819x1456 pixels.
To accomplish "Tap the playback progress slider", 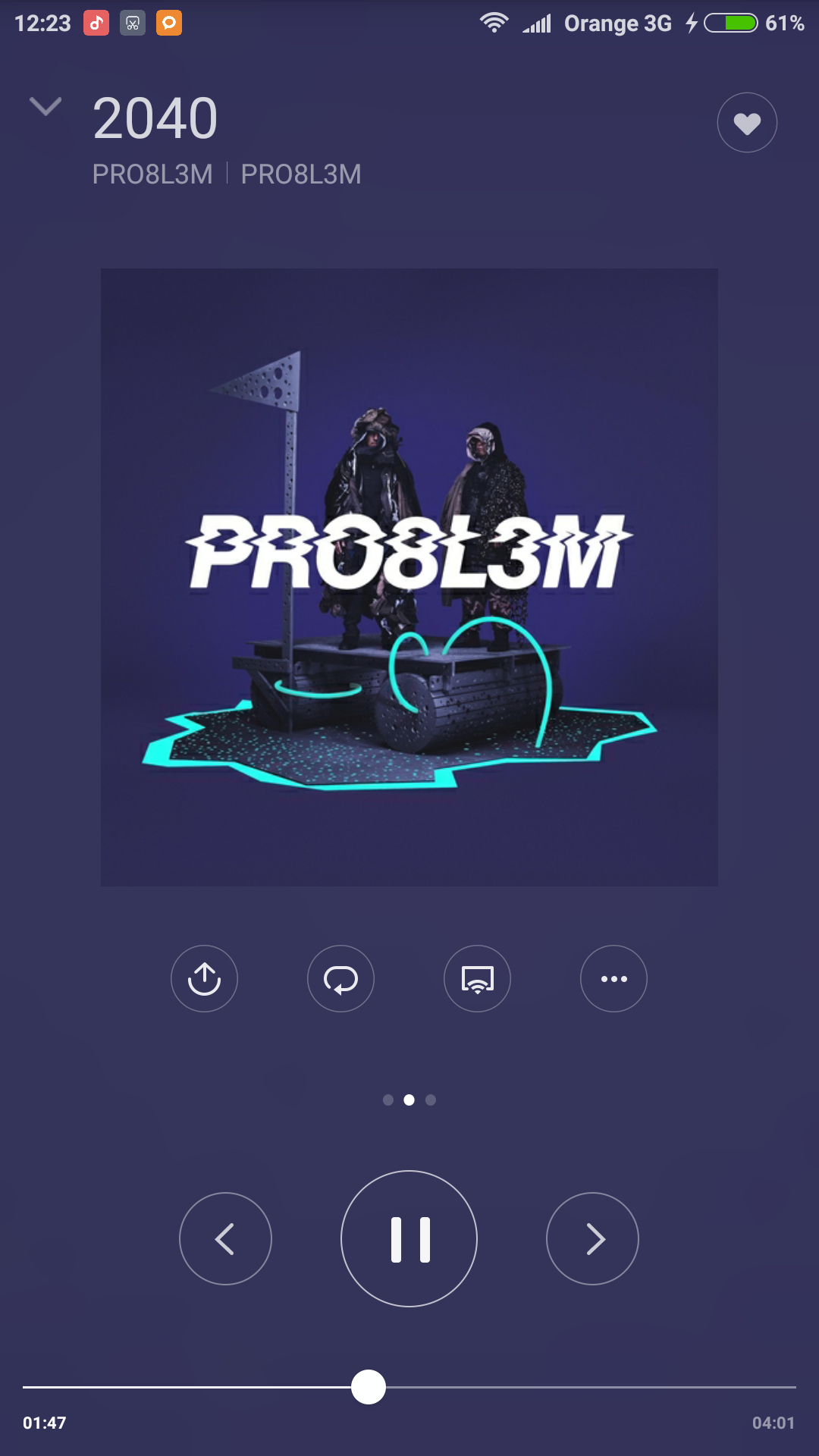I will pos(369,1387).
